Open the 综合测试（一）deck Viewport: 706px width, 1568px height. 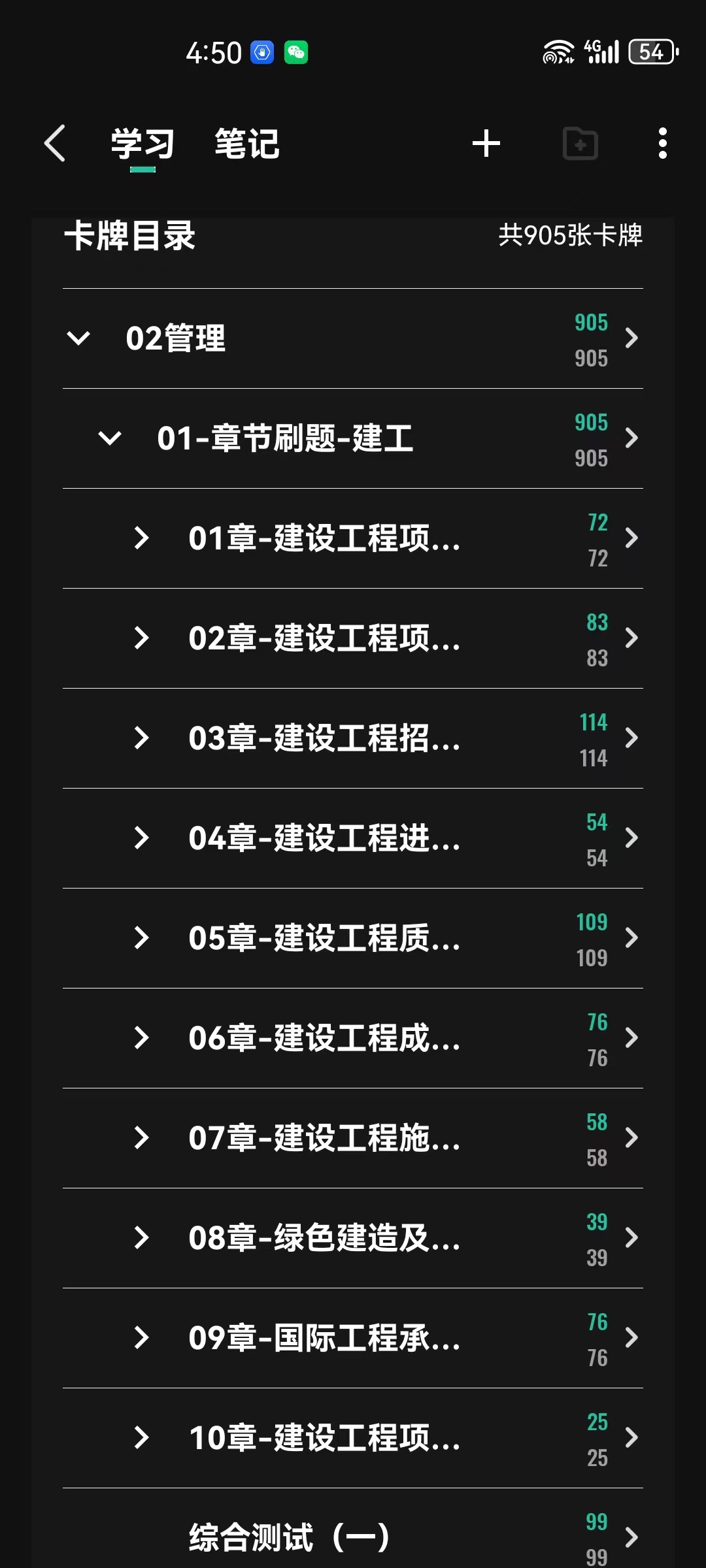pos(289,1537)
